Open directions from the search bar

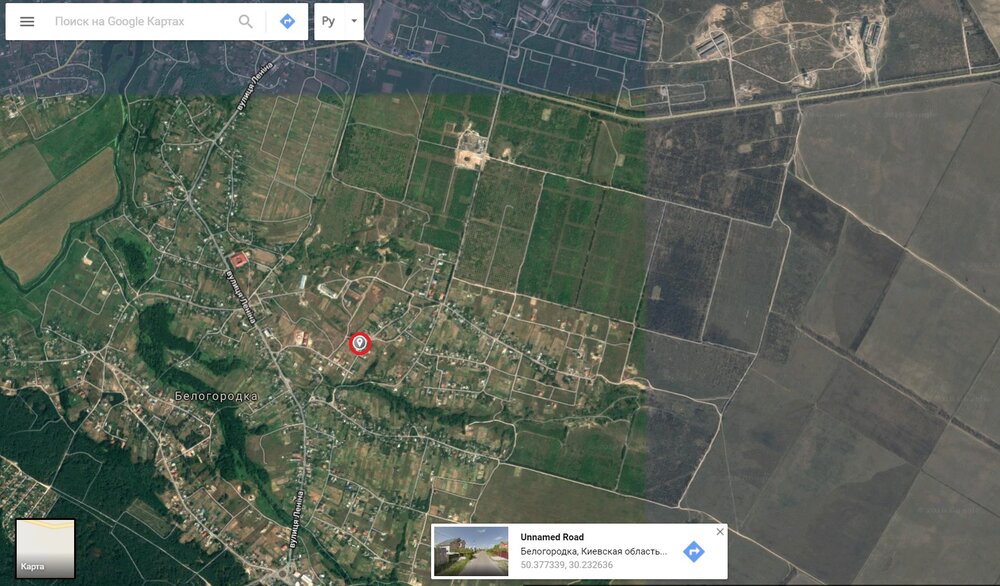(288, 21)
